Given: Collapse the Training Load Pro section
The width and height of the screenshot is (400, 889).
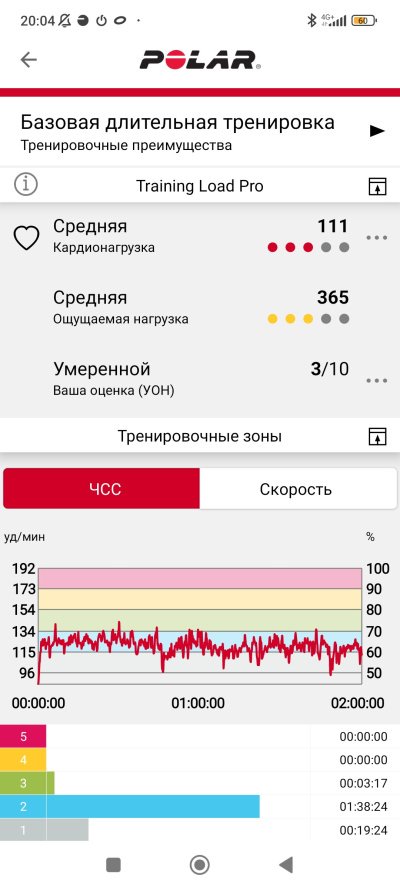Looking at the screenshot, I should [x=377, y=186].
